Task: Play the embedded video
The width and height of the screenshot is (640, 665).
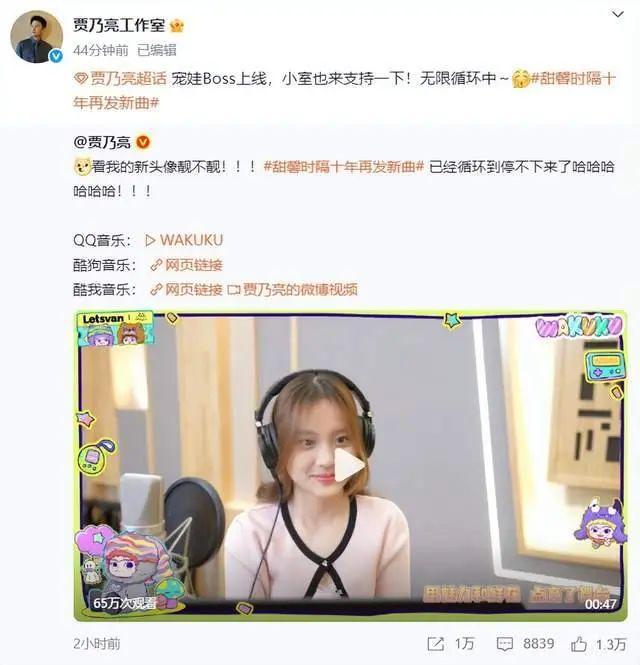Action: 349,466
